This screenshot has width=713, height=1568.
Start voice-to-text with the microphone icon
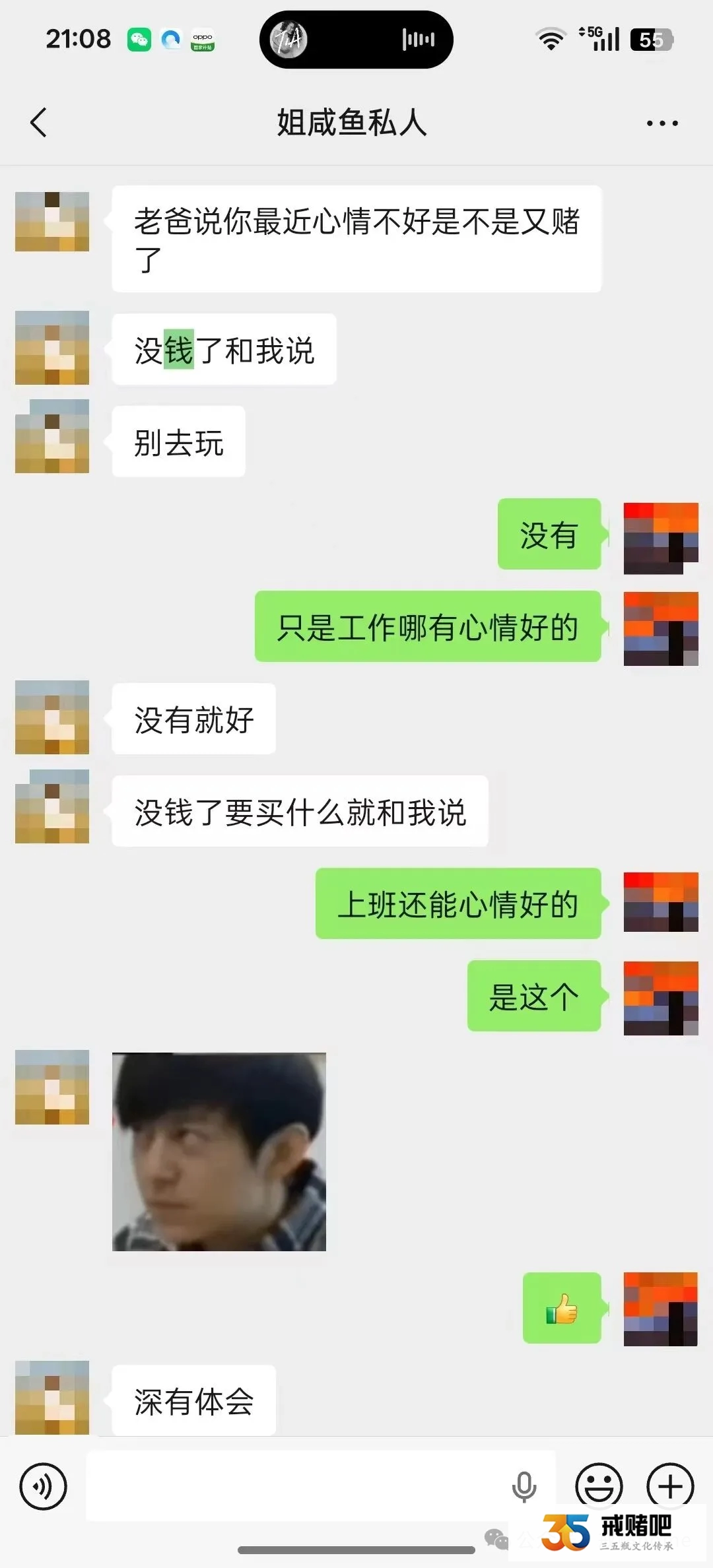click(524, 1487)
